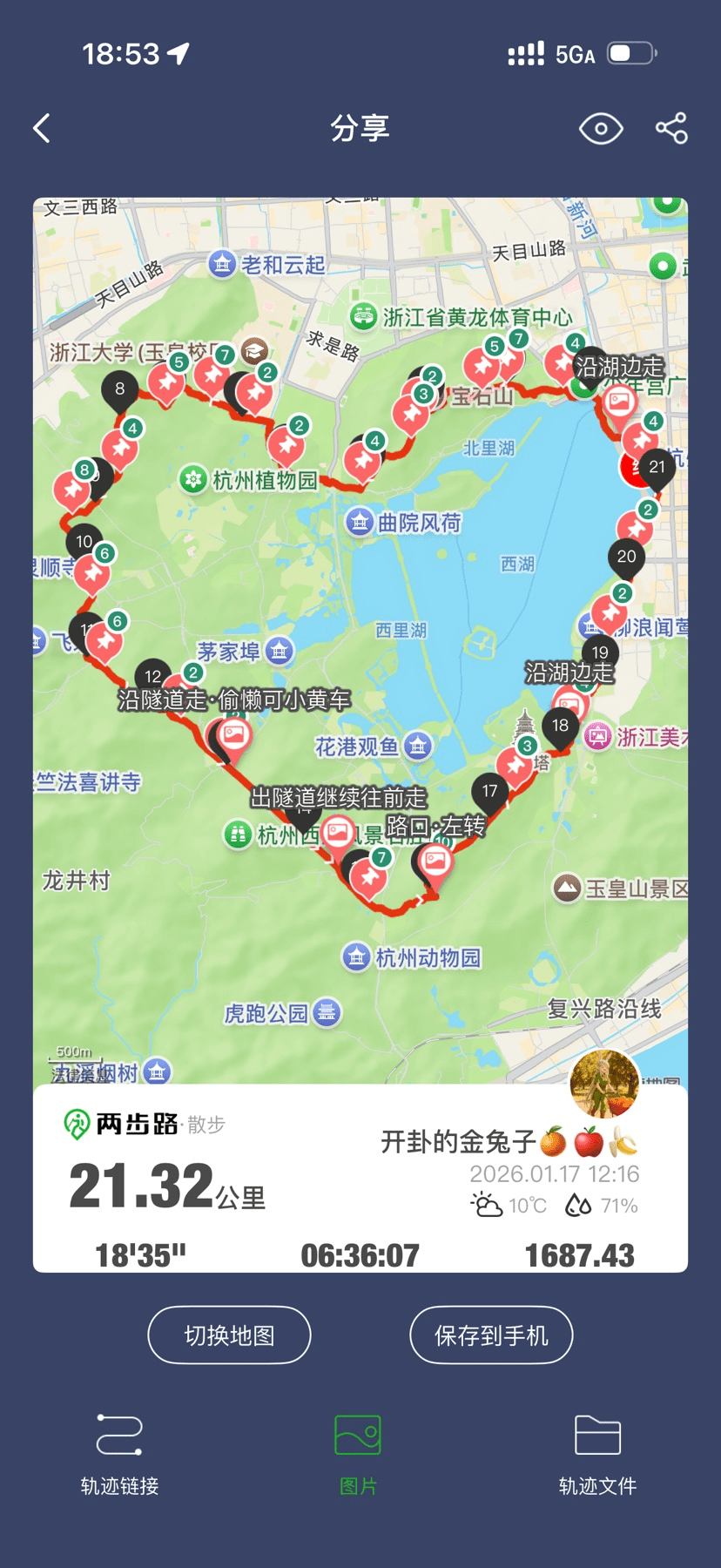Open the share icon in top bar
The width and height of the screenshot is (721, 1568).
point(671,129)
